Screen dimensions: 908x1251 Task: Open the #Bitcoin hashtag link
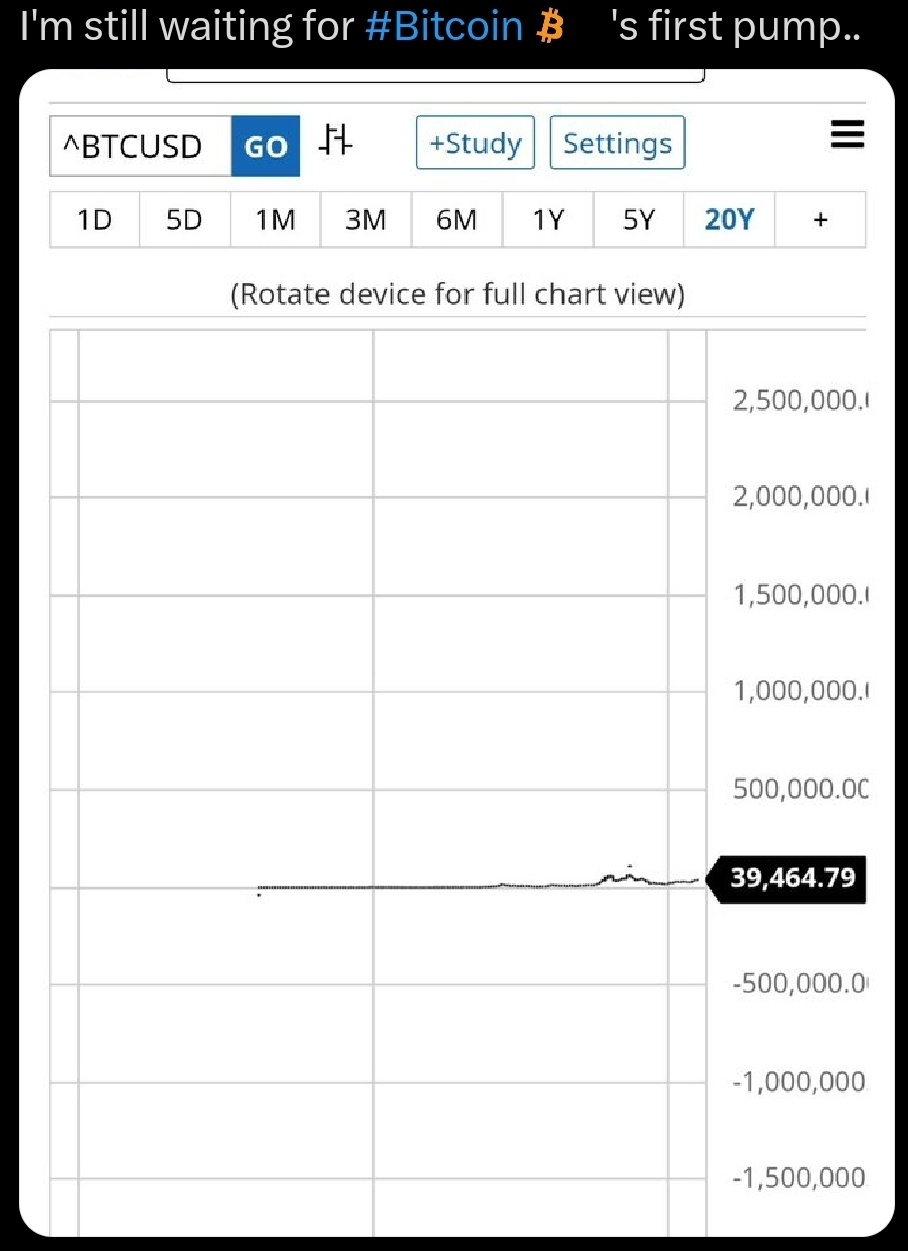tap(443, 28)
